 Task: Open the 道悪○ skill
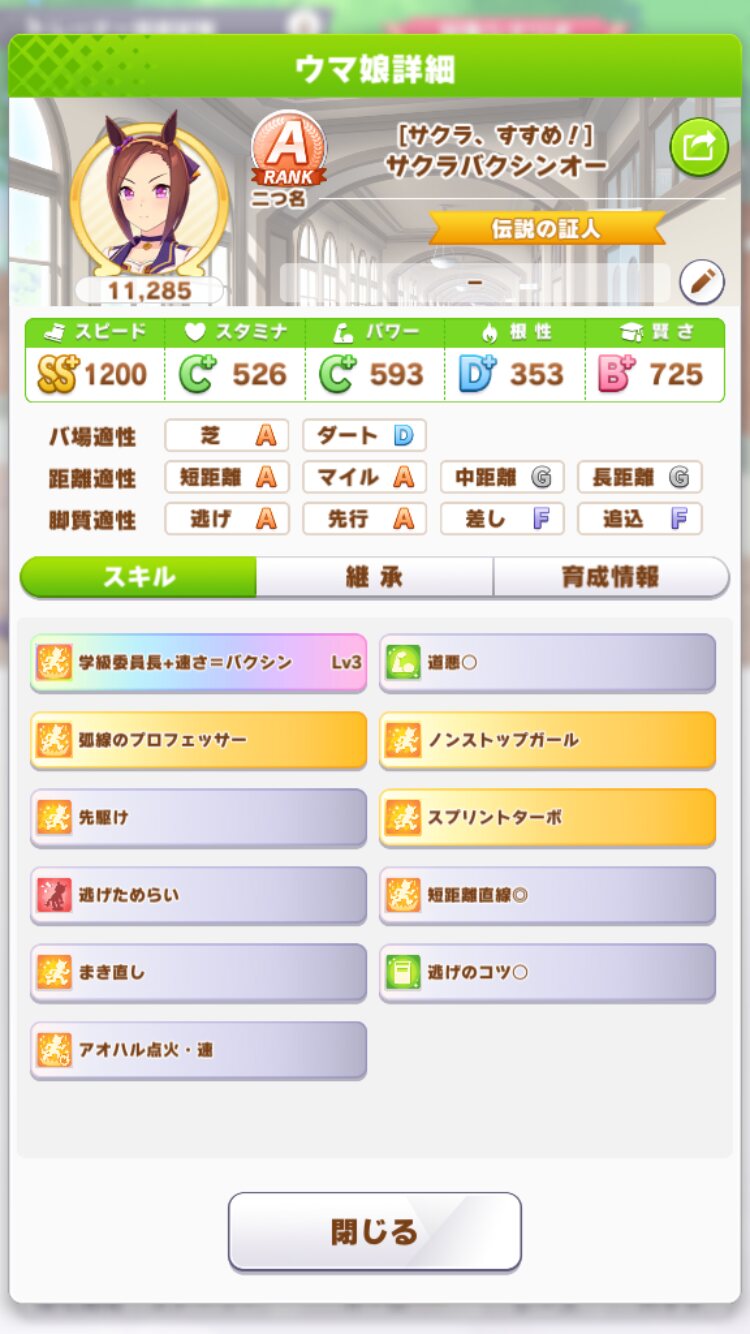(547, 662)
